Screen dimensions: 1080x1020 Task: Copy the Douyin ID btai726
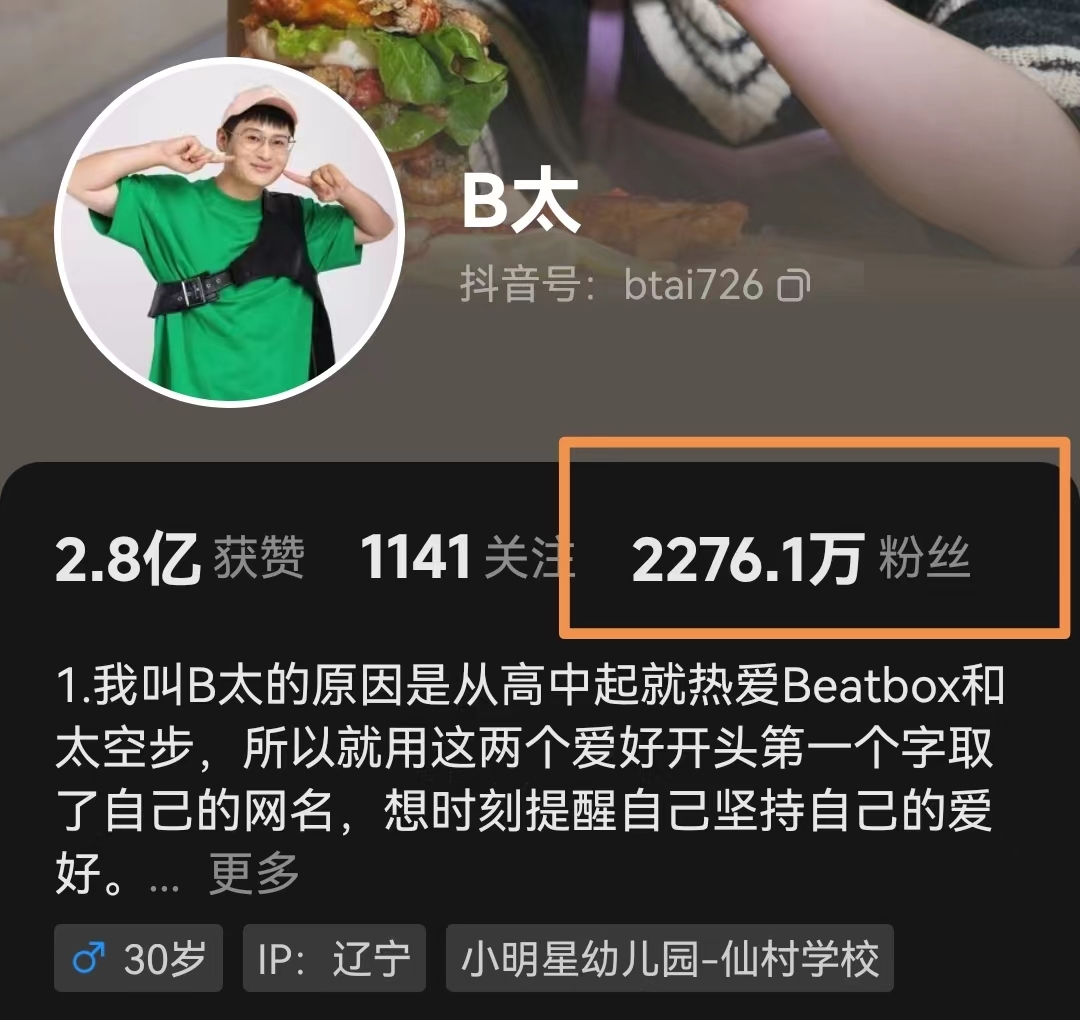tap(794, 287)
